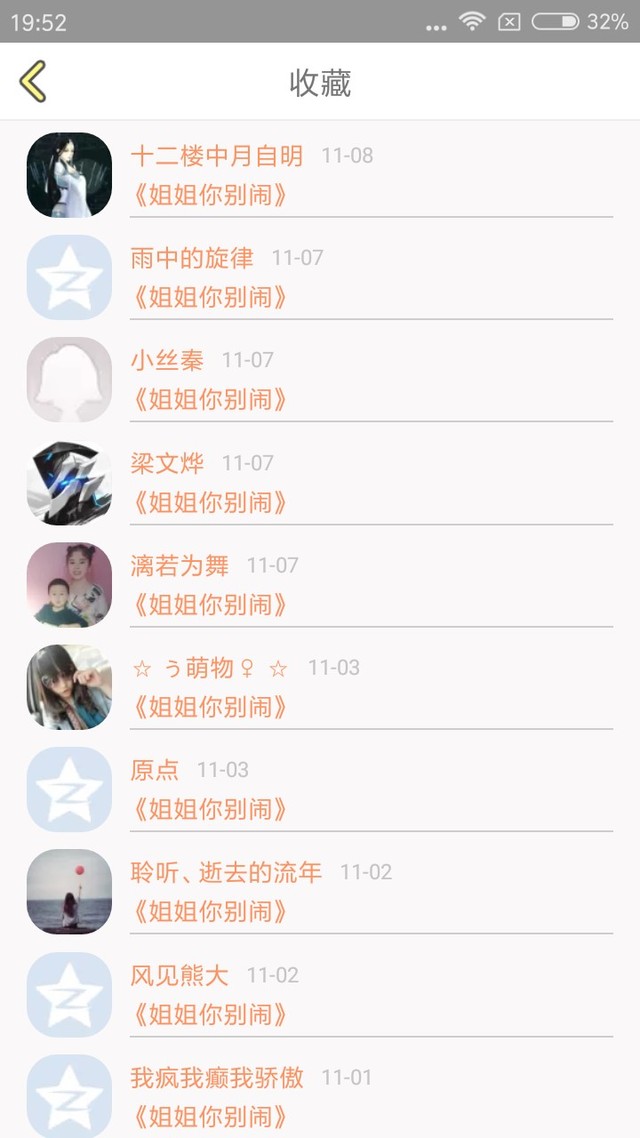Screen dimensions: 640x1138
Task: Open the entry from 我疯我癫我骄傲
Action: tap(320, 1092)
